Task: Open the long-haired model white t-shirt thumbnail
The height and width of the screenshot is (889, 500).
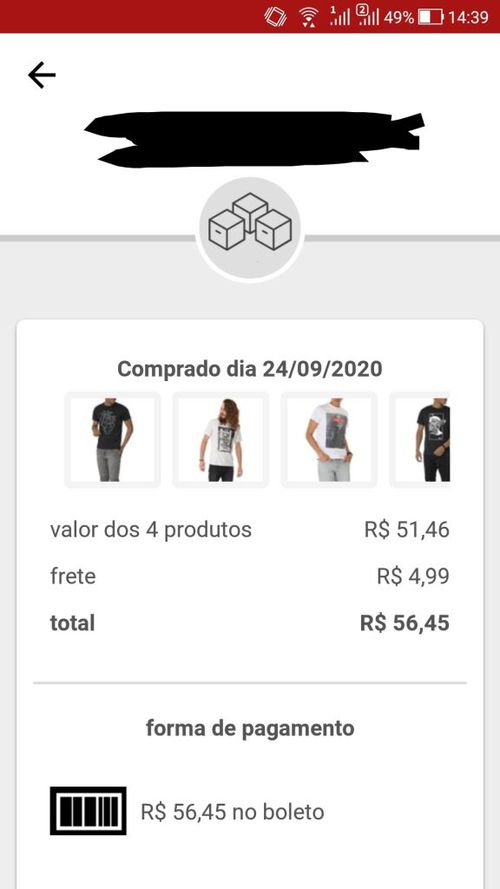Action: 221,439
